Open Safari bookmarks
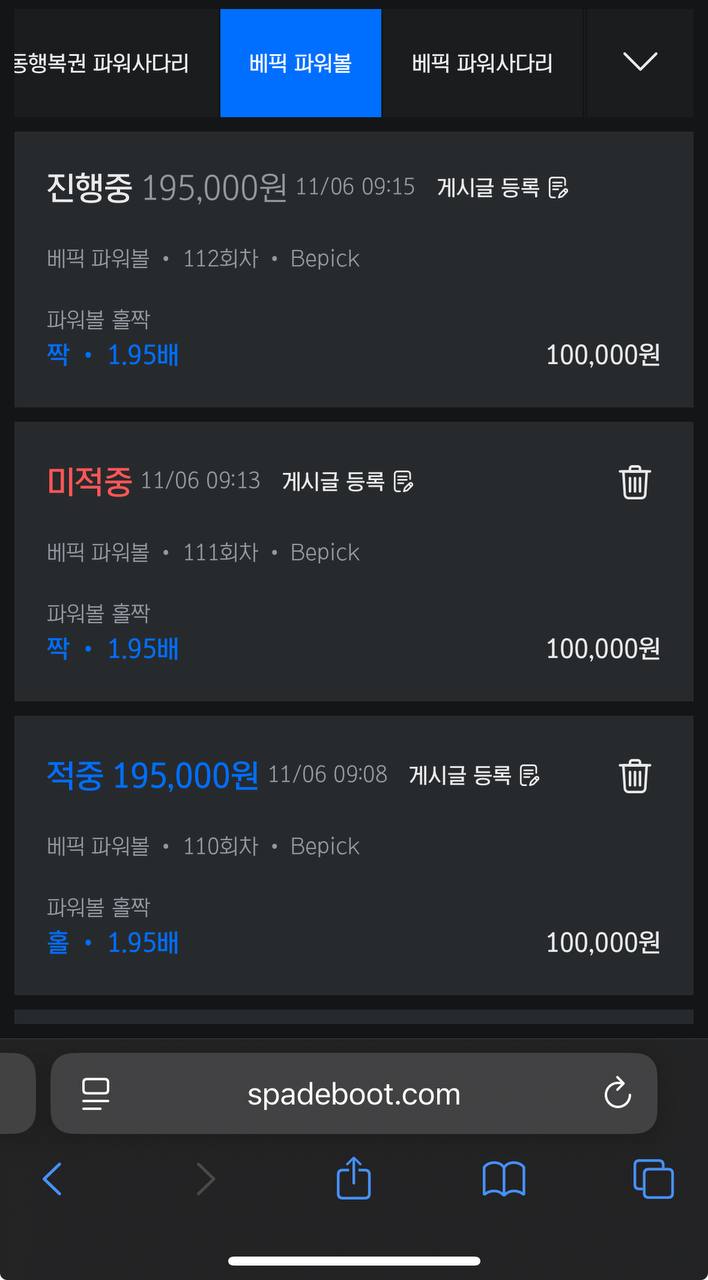This screenshot has height=1280, width=708. [504, 1180]
